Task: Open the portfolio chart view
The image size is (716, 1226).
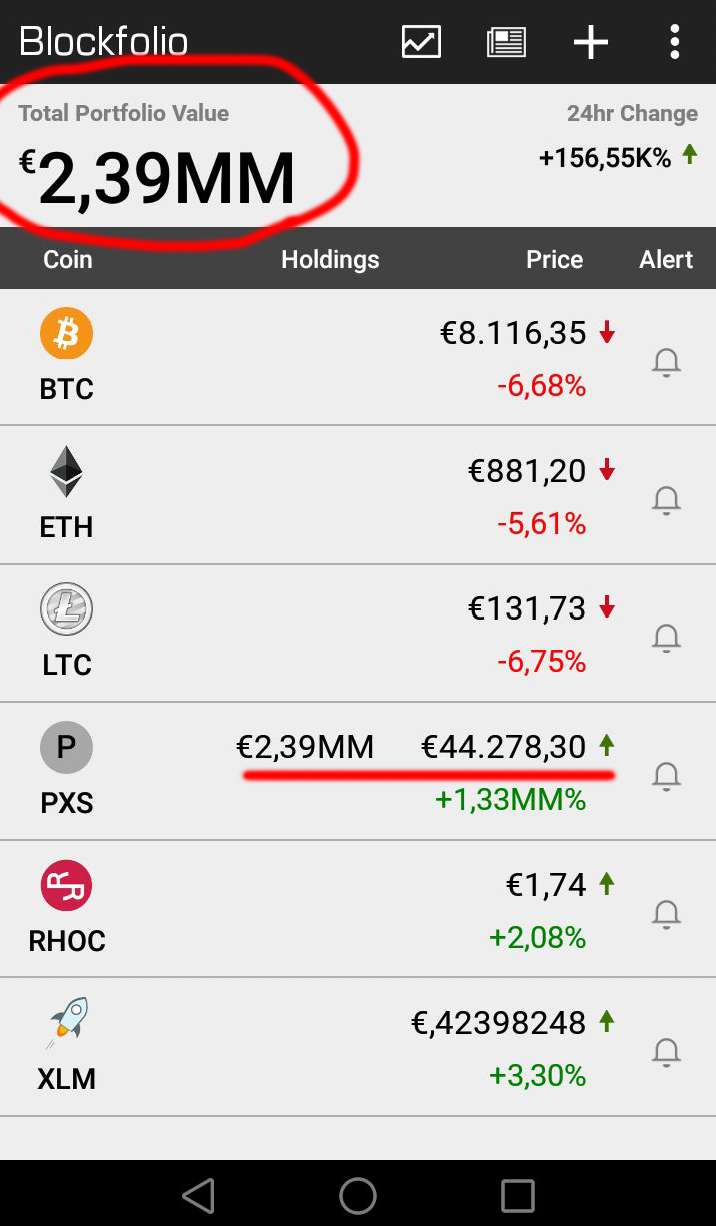Action: coord(421,42)
